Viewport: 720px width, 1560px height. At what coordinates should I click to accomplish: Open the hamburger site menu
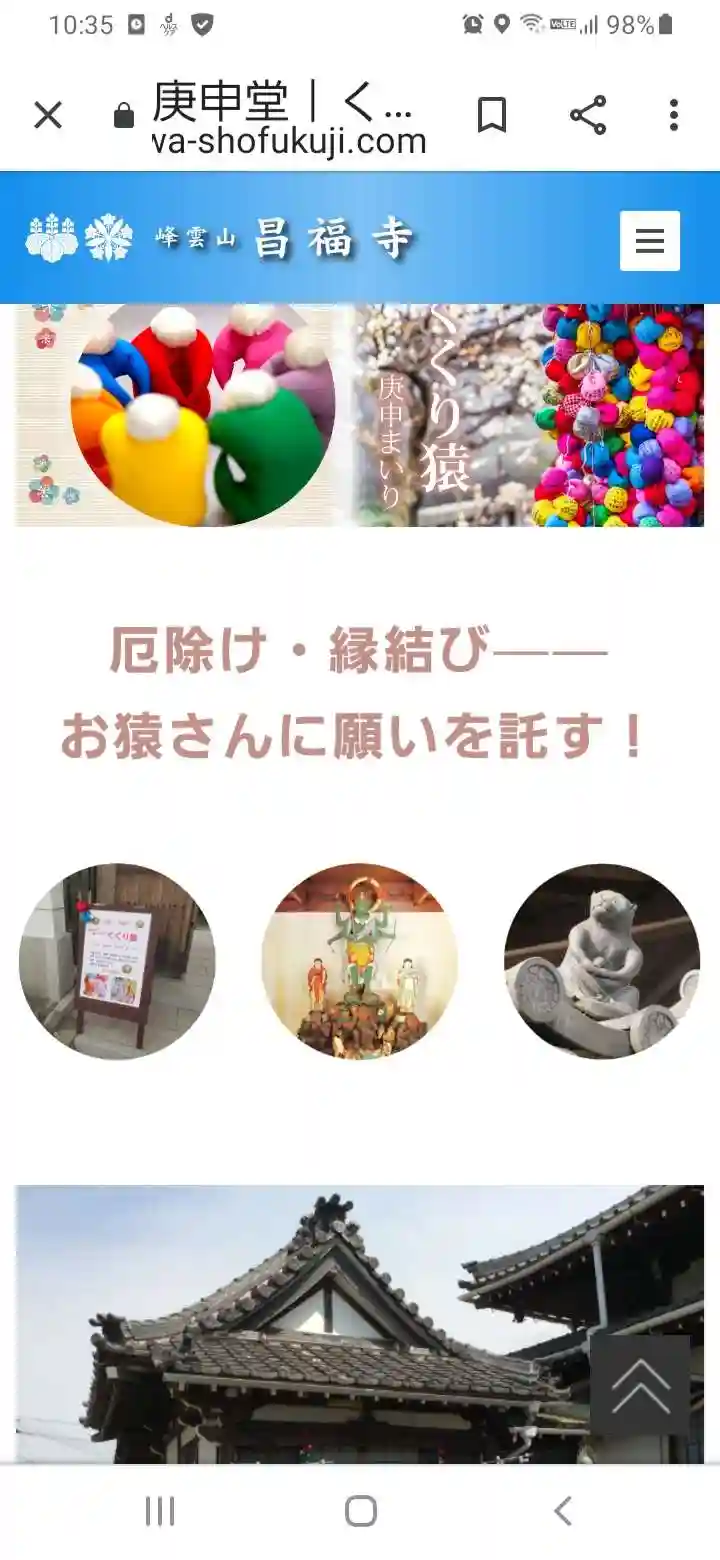[649, 241]
